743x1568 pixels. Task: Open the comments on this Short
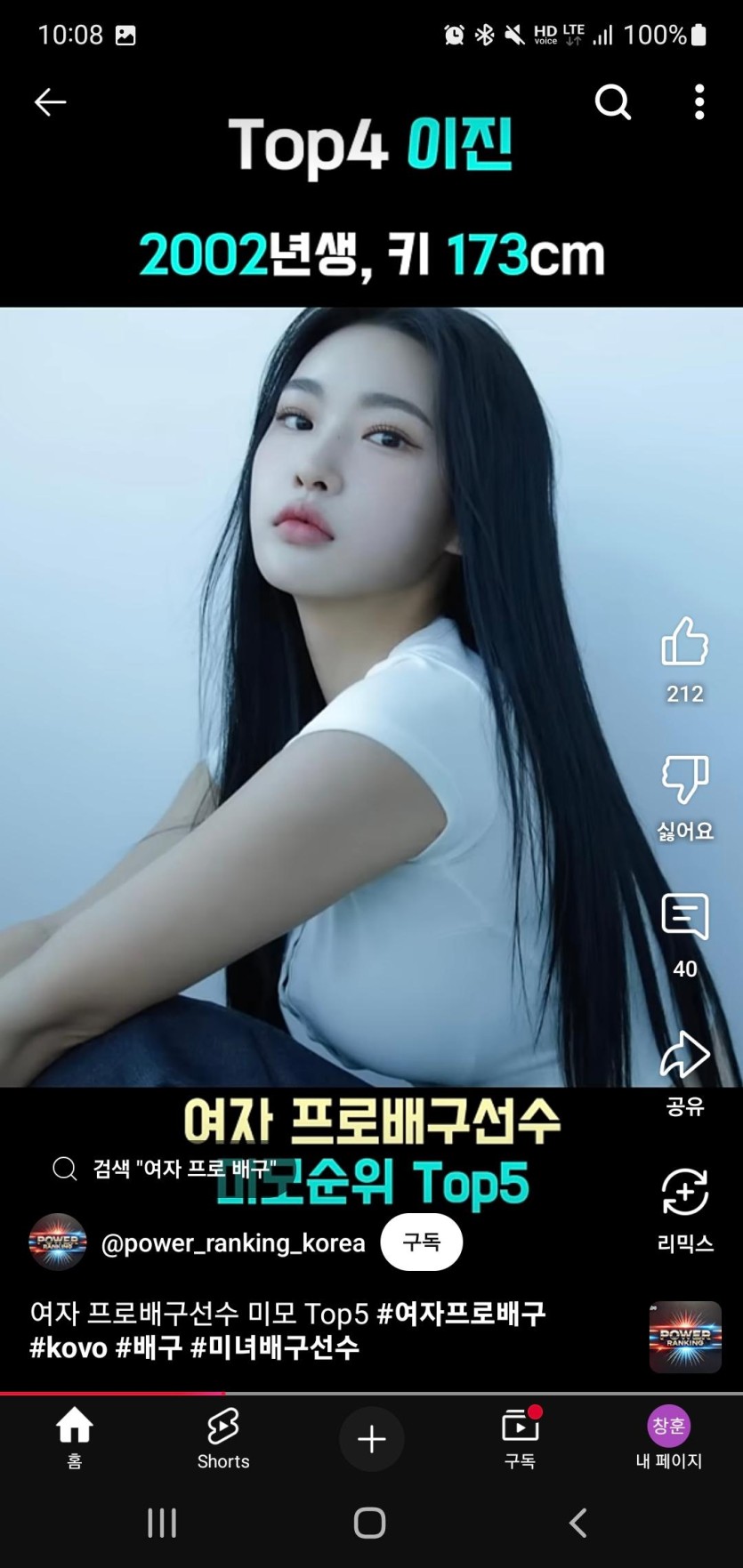pyautogui.click(x=684, y=917)
